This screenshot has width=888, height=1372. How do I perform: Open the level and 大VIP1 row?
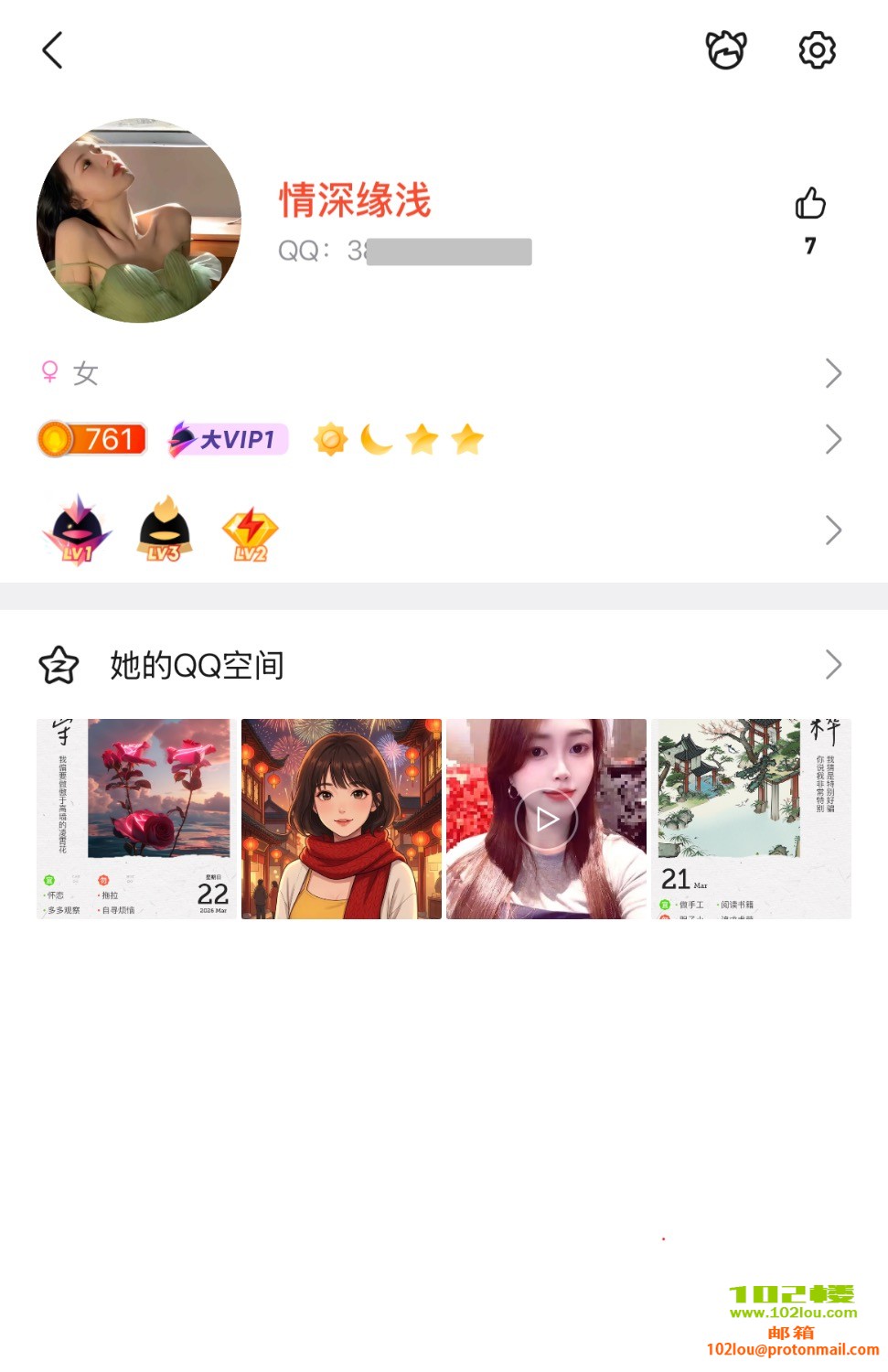(439, 440)
